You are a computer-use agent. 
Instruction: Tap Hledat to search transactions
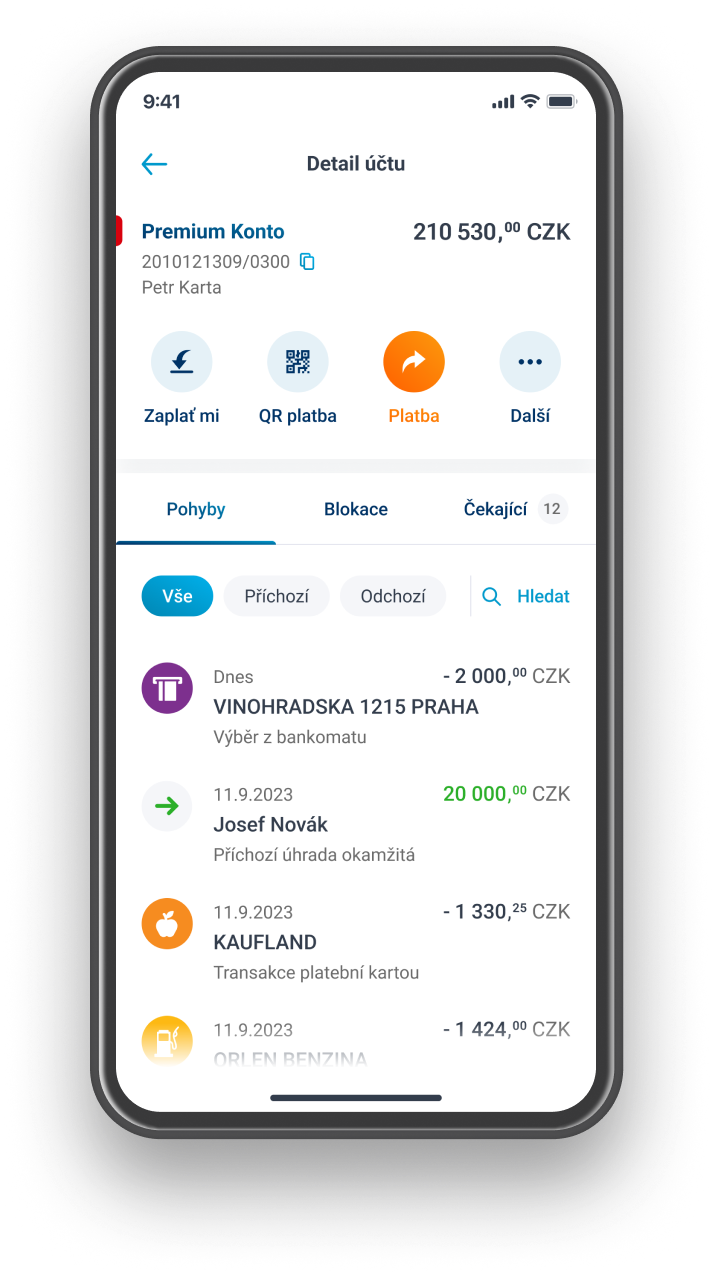click(x=526, y=596)
